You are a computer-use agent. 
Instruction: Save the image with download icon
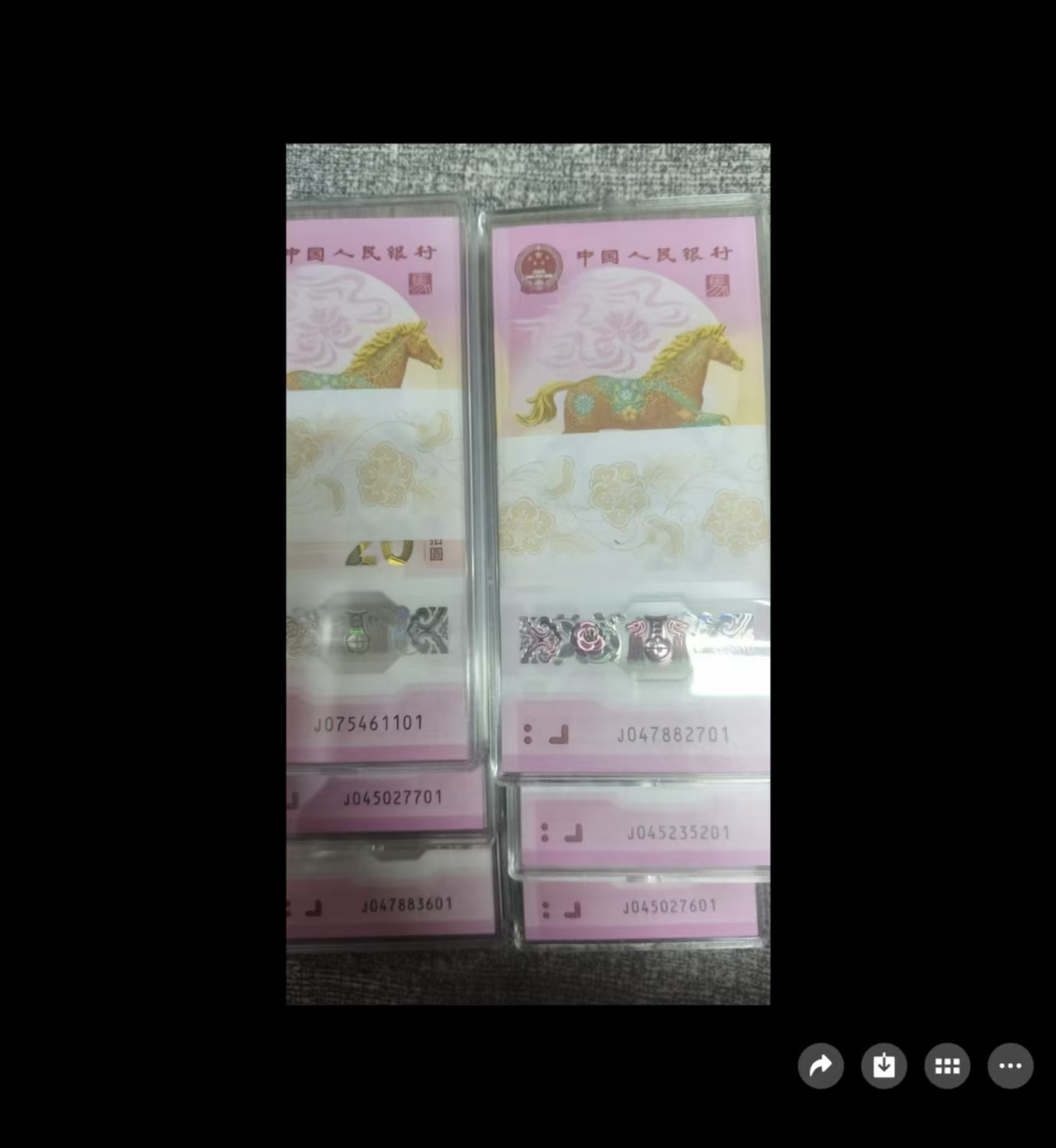[883, 1065]
